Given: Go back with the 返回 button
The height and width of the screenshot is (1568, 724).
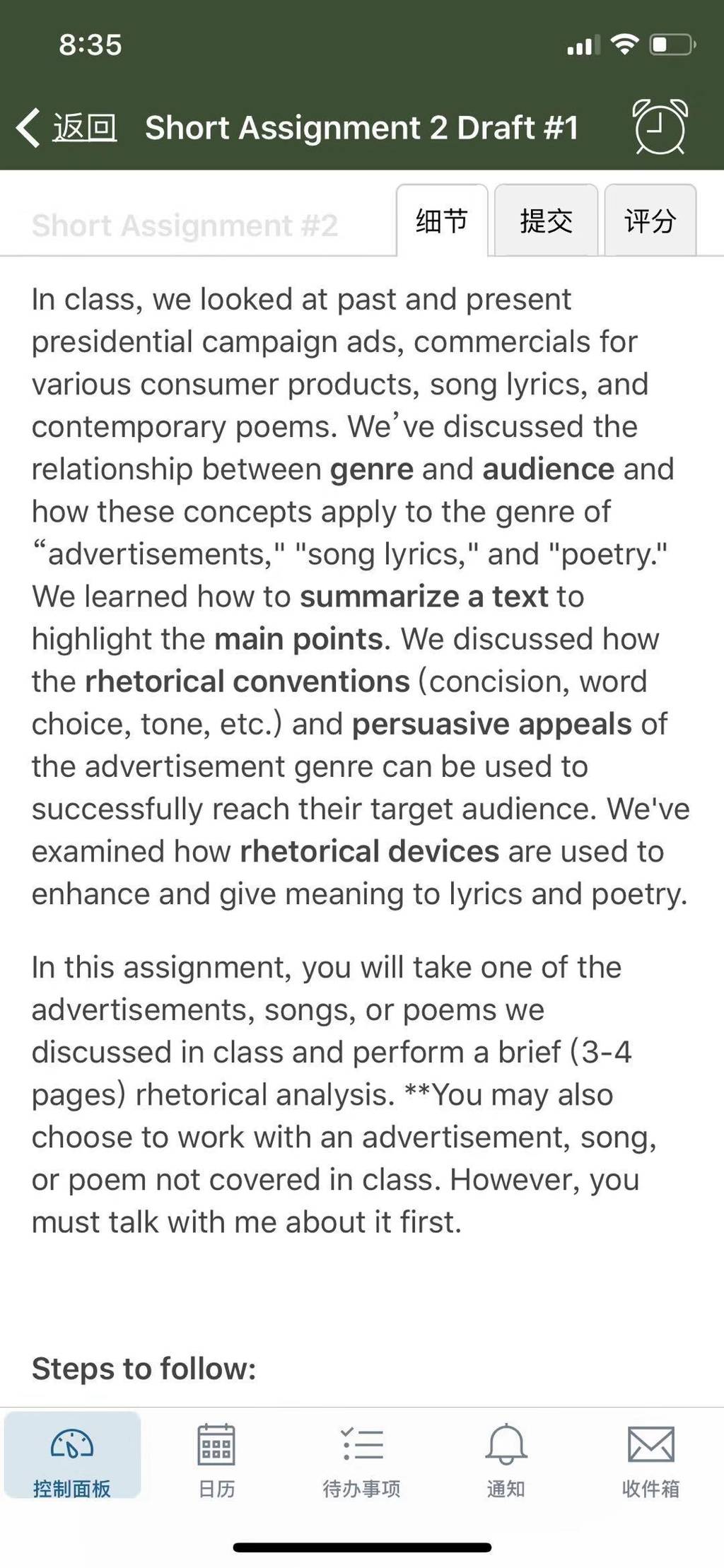Looking at the screenshot, I should click(x=67, y=128).
